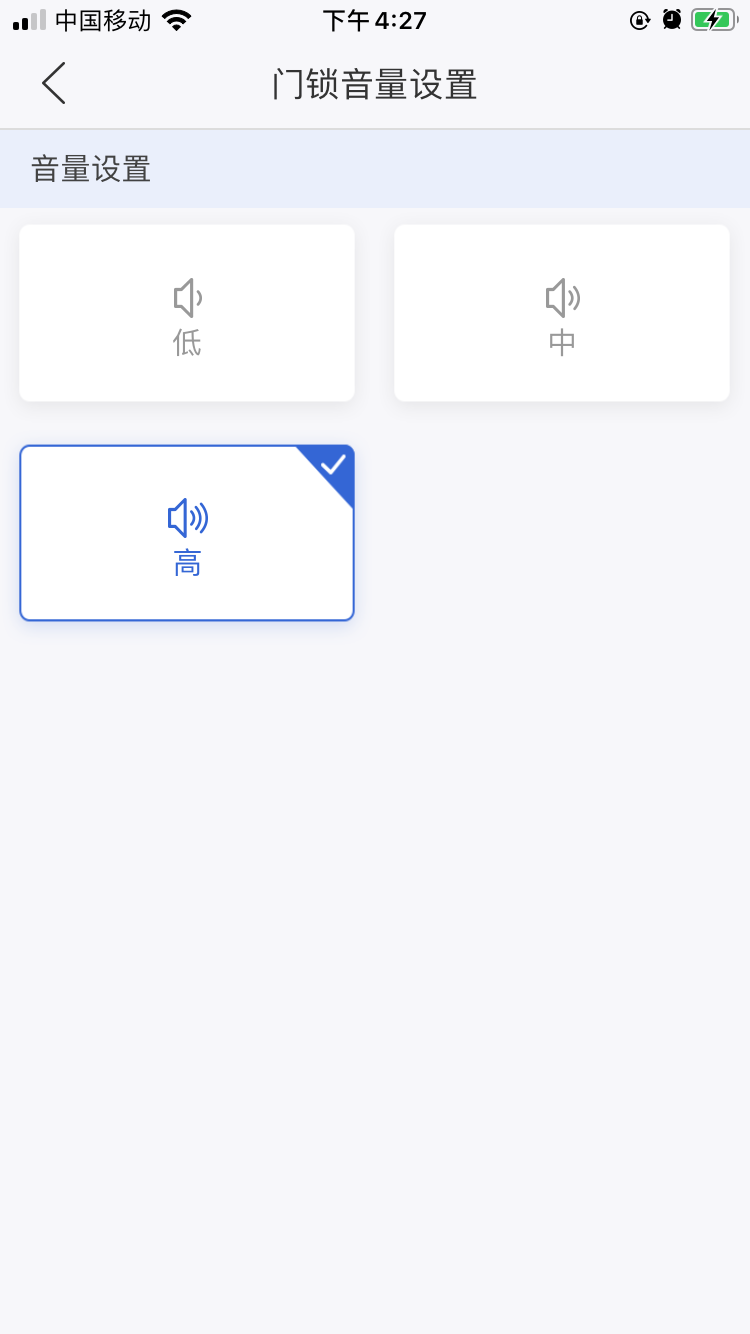Viewport: 750px width, 1334px height.
Task: Go back from 门锁音量设置 page
Action: tap(54, 83)
